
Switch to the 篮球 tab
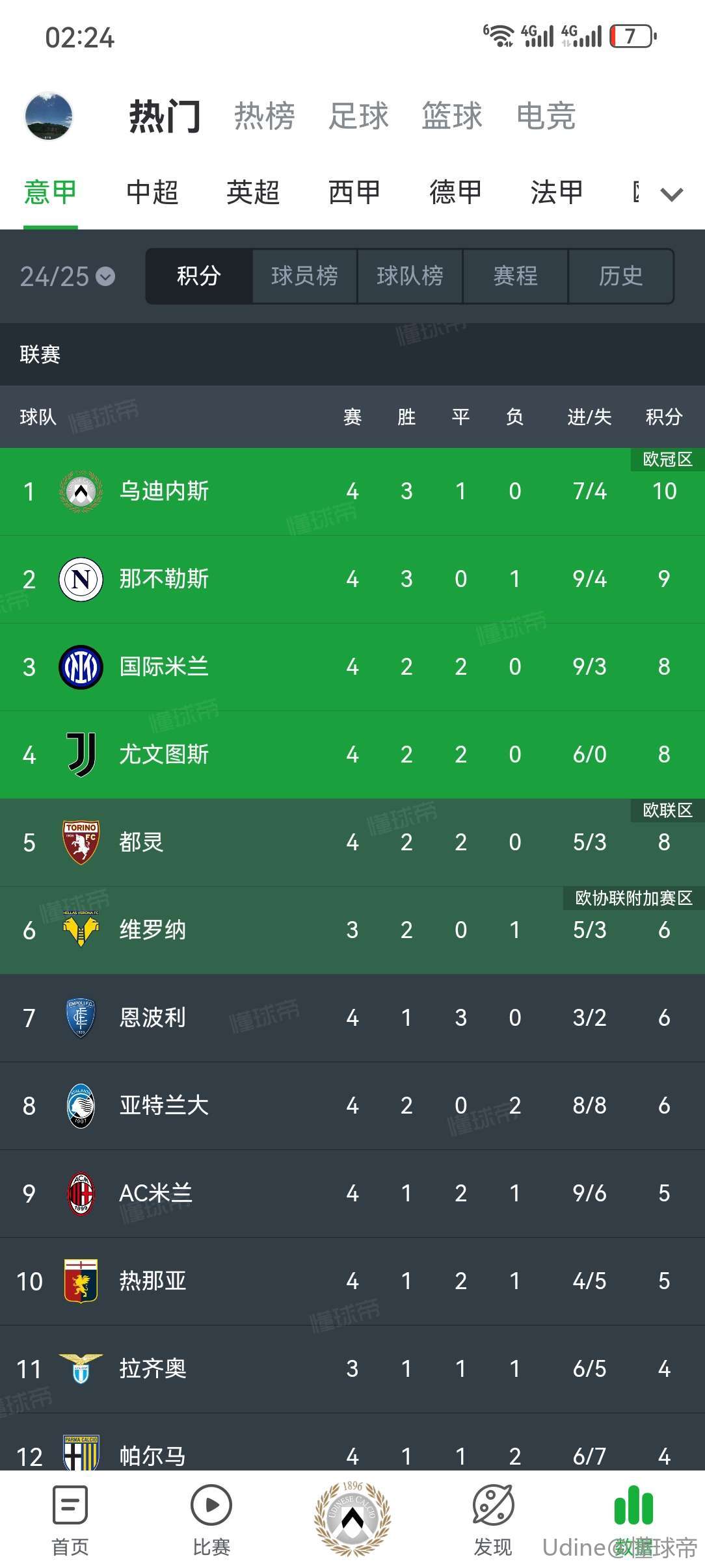click(x=452, y=116)
